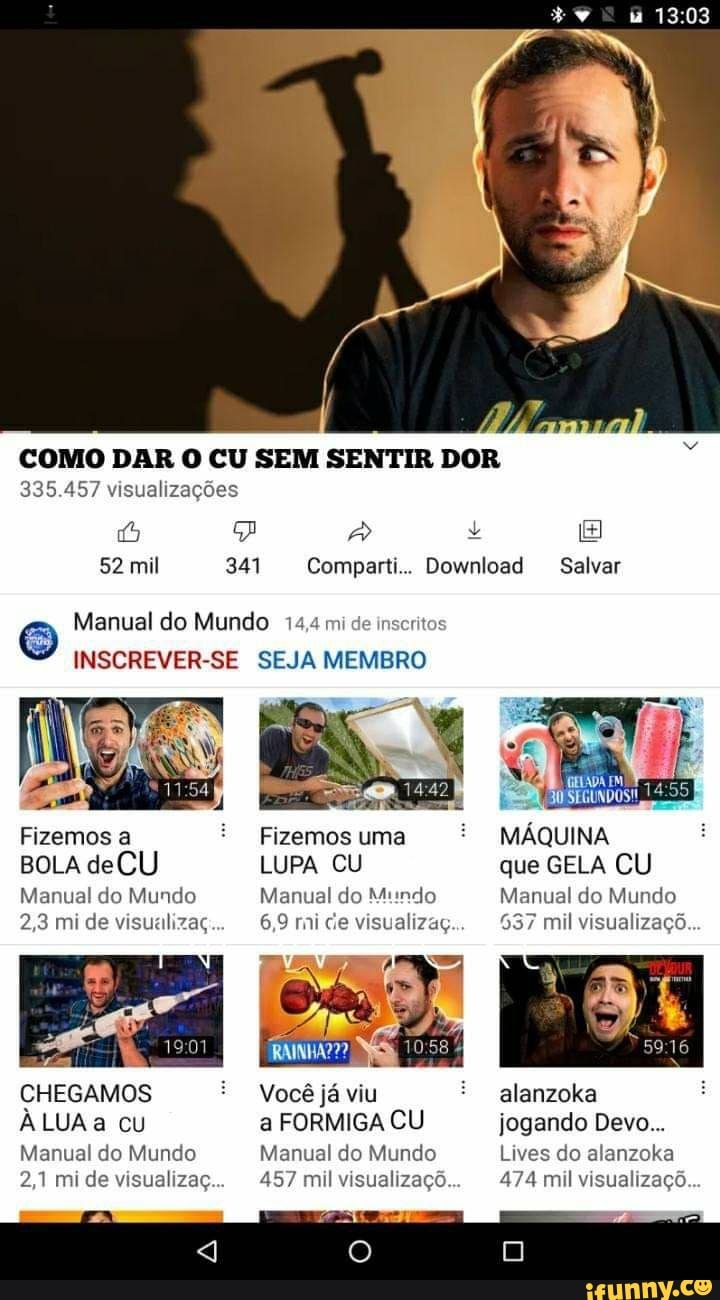Go to the home screen
Viewport: 720px width, 1300px height.
pyautogui.click(x=360, y=1251)
